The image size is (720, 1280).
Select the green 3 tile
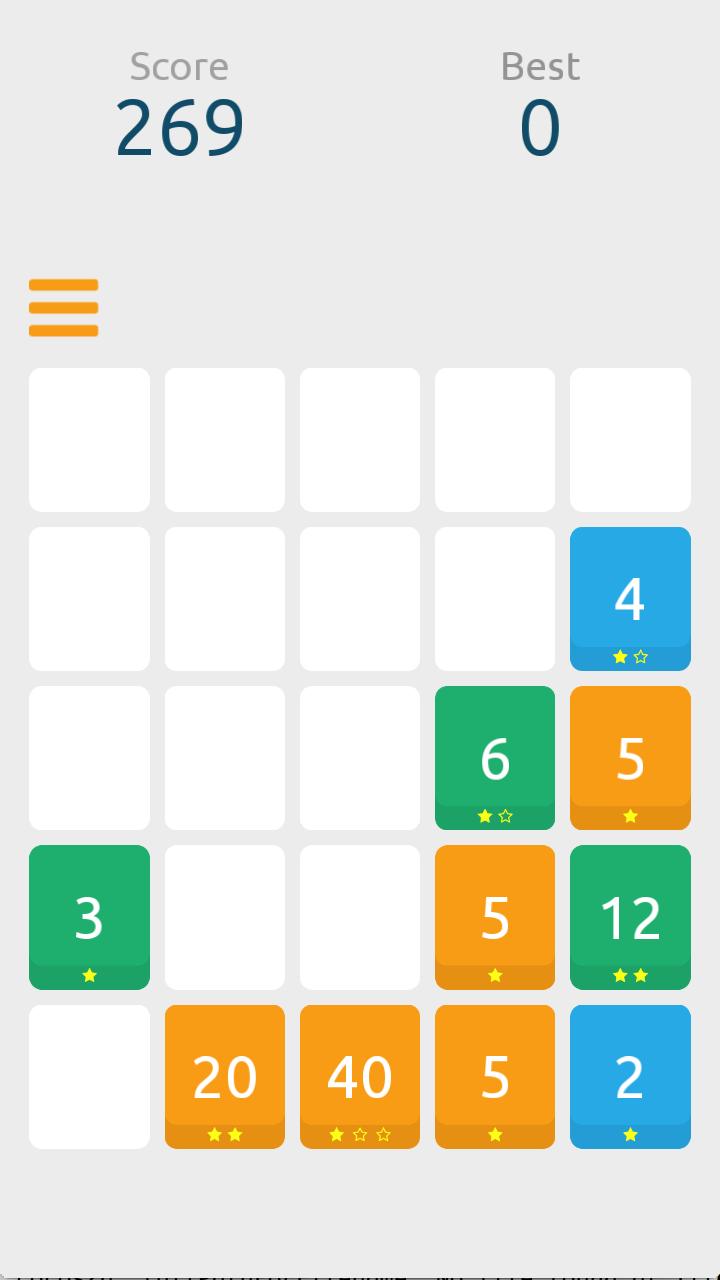(89, 916)
